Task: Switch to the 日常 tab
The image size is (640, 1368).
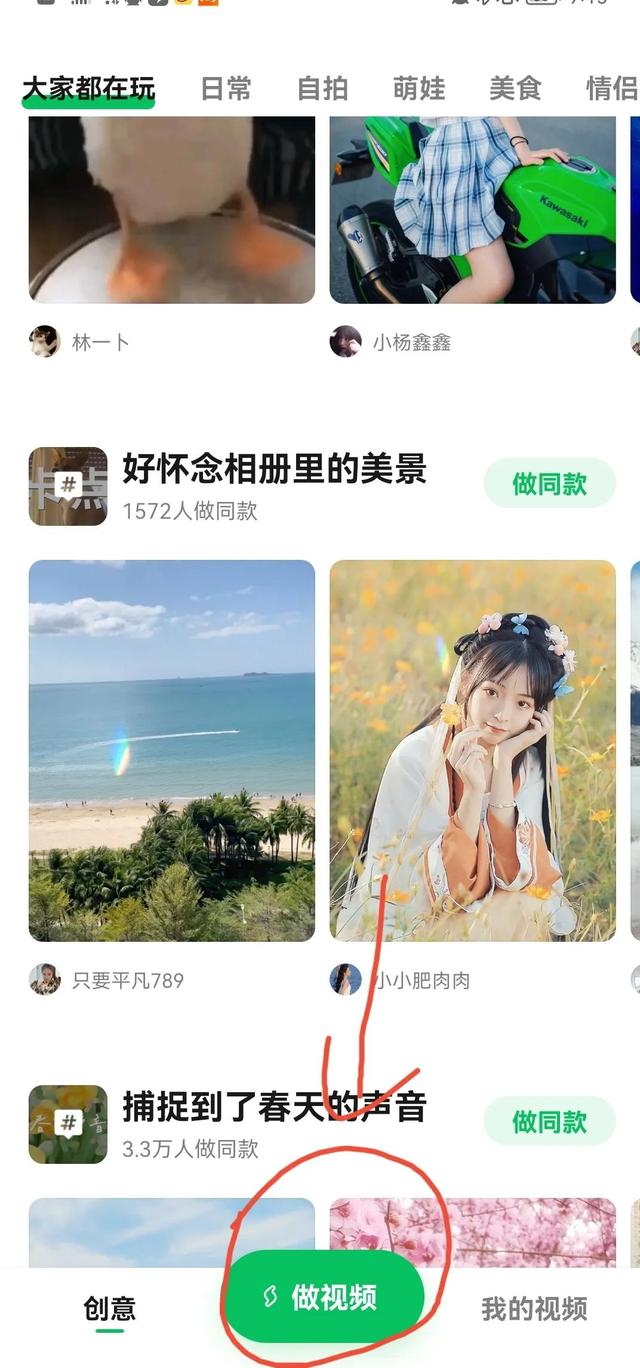Action: tap(226, 88)
